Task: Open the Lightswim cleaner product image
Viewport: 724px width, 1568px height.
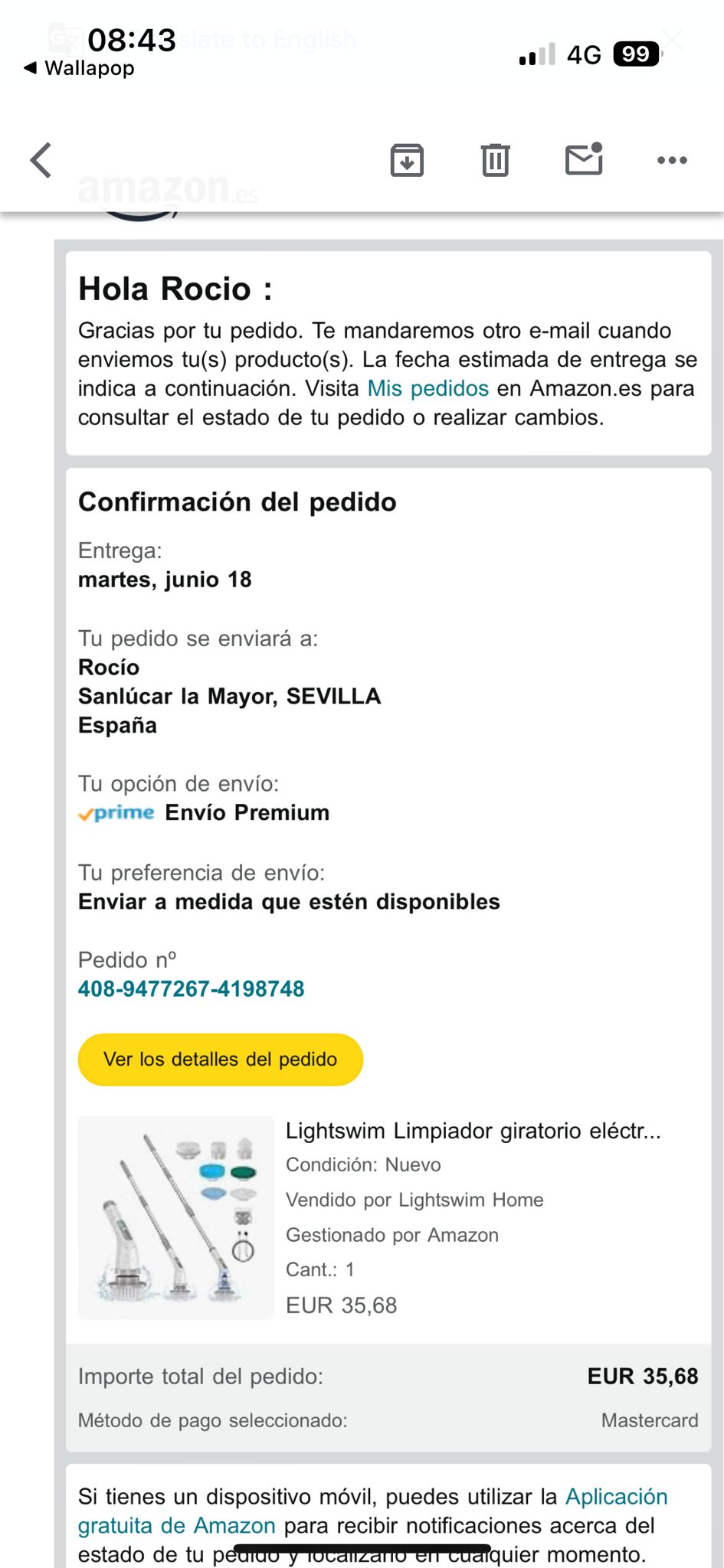Action: tap(175, 1217)
